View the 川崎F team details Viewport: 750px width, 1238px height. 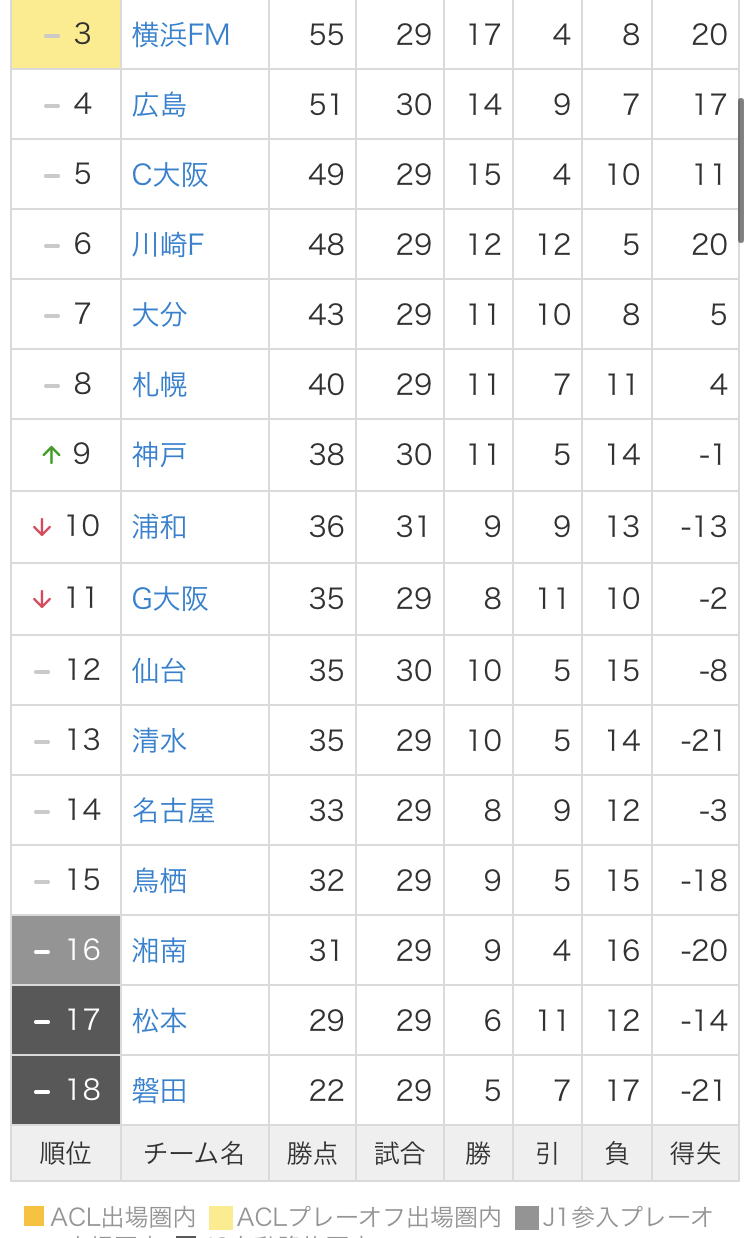tap(168, 245)
